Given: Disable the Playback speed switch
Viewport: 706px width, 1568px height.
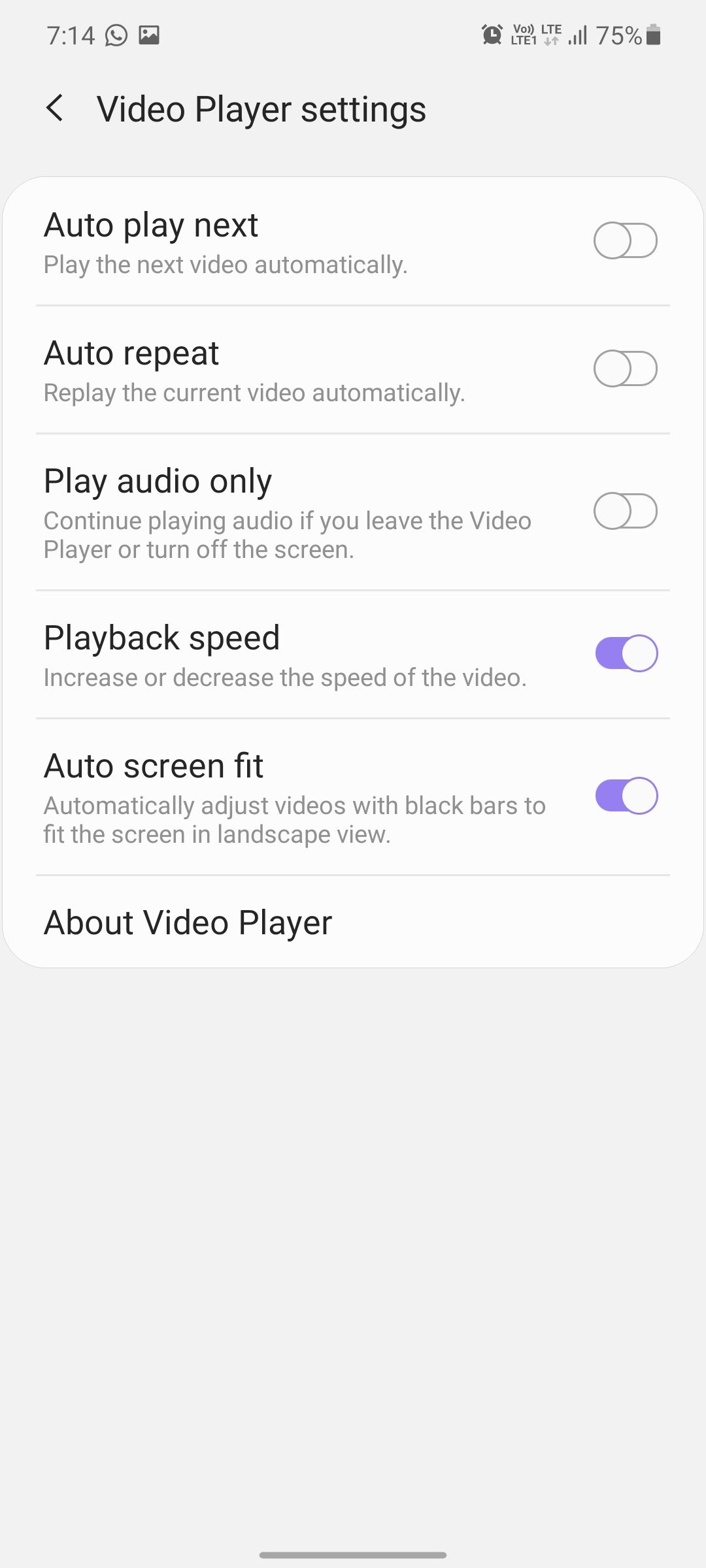Looking at the screenshot, I should coord(626,653).
